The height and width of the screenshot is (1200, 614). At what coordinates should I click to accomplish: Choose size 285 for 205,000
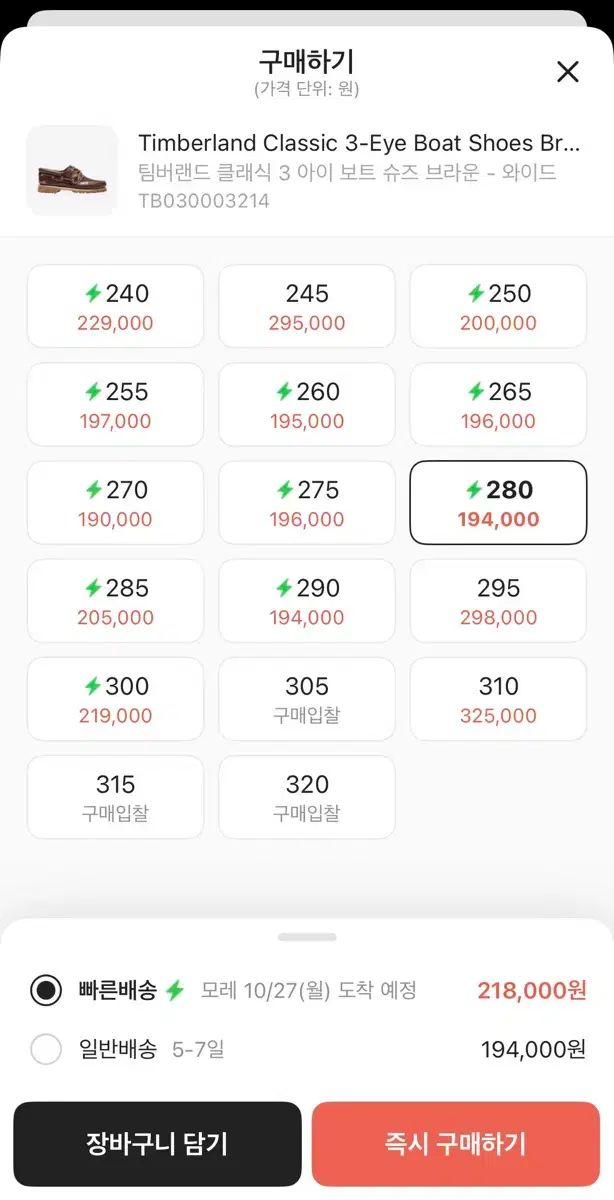point(115,601)
